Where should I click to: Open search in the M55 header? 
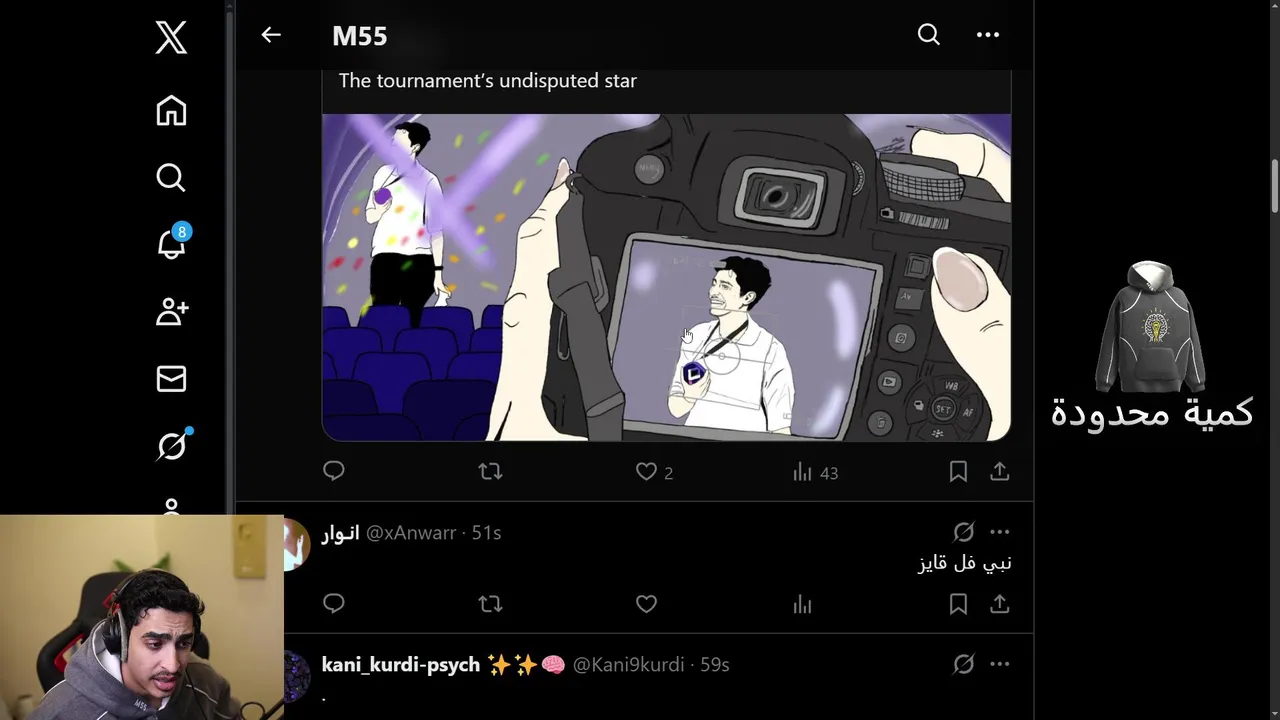tap(929, 35)
